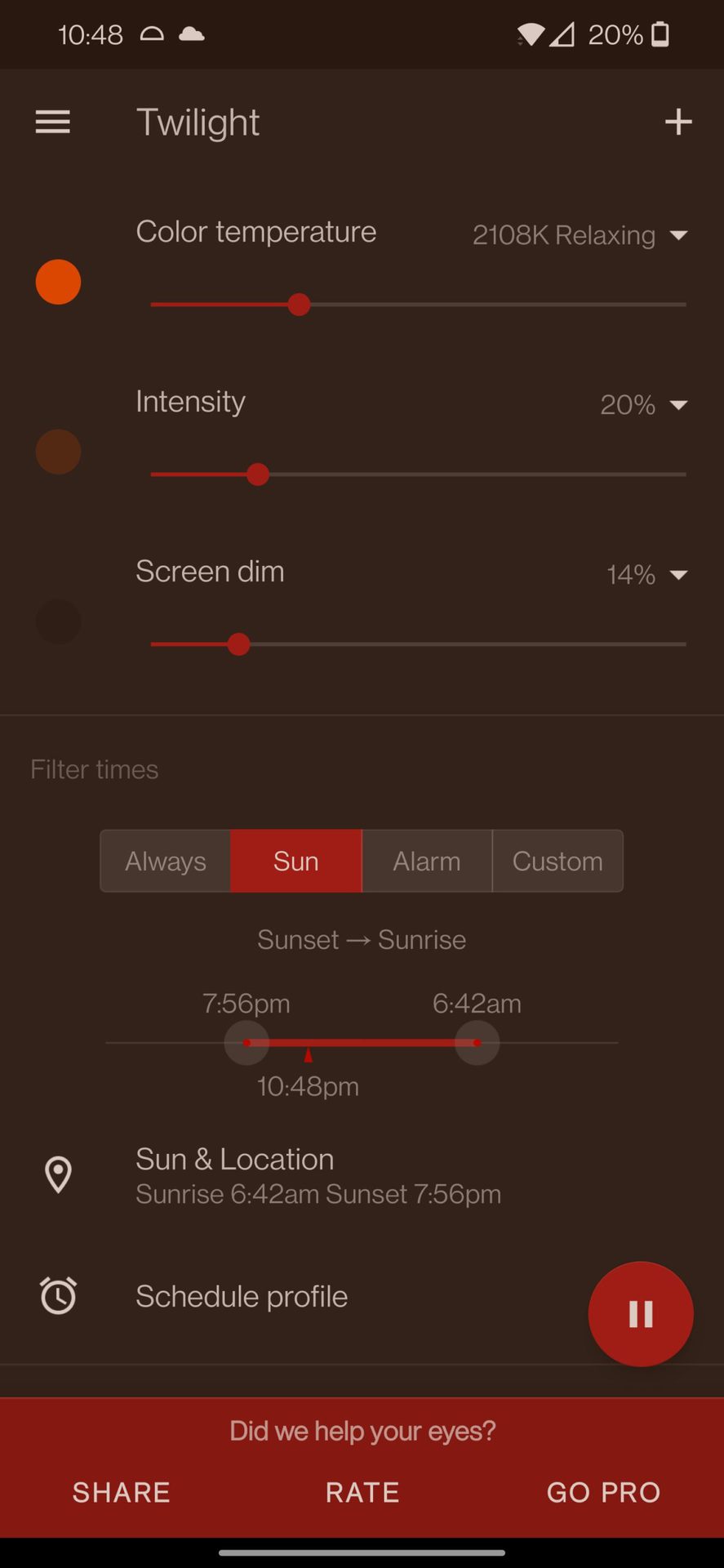Switch filter times to Alarm

pyautogui.click(x=427, y=861)
